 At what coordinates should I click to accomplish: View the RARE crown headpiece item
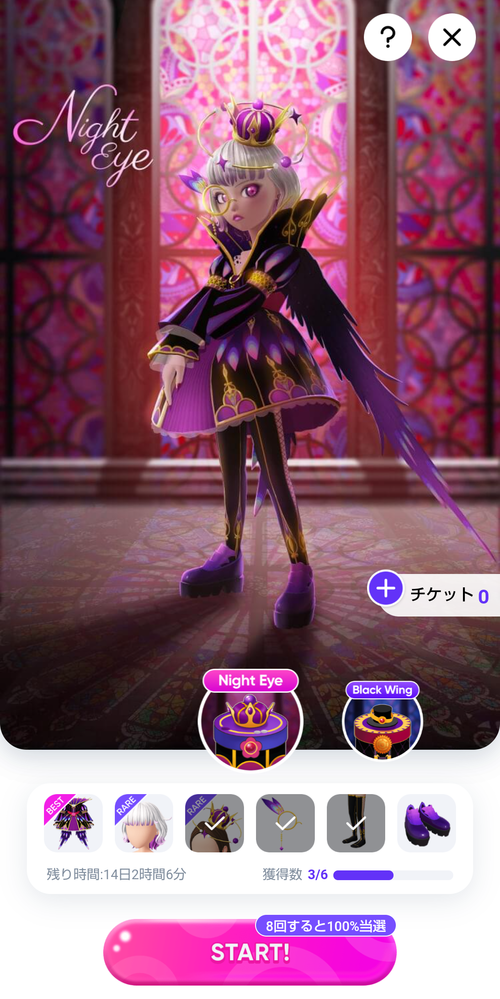coord(215,823)
